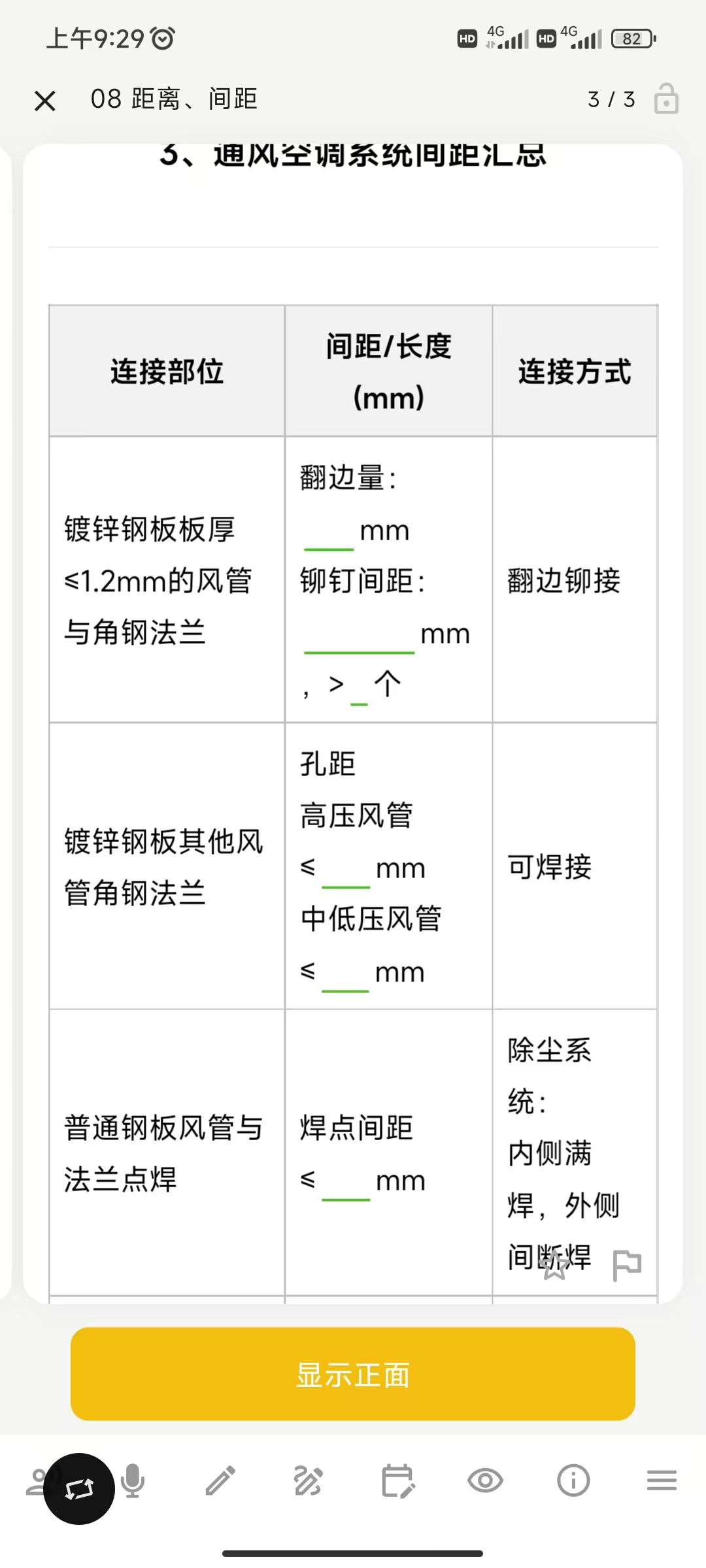This screenshot has width=706, height=1568.
Task: Open the microphone voice recorder
Action: pyautogui.click(x=133, y=1480)
